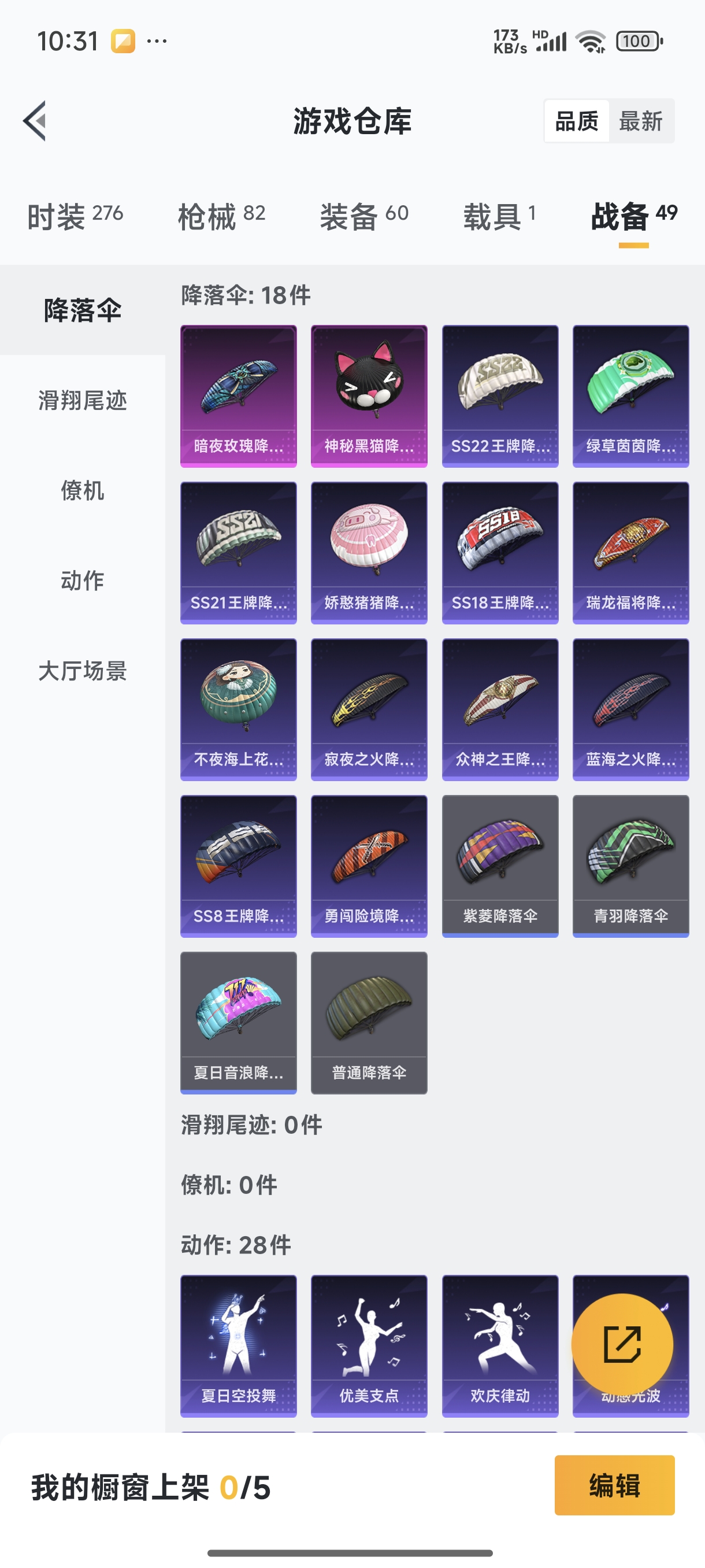This screenshot has width=705, height=1568.
Task: Select 滑翔尾迹 in the side menu
Action: tap(83, 401)
